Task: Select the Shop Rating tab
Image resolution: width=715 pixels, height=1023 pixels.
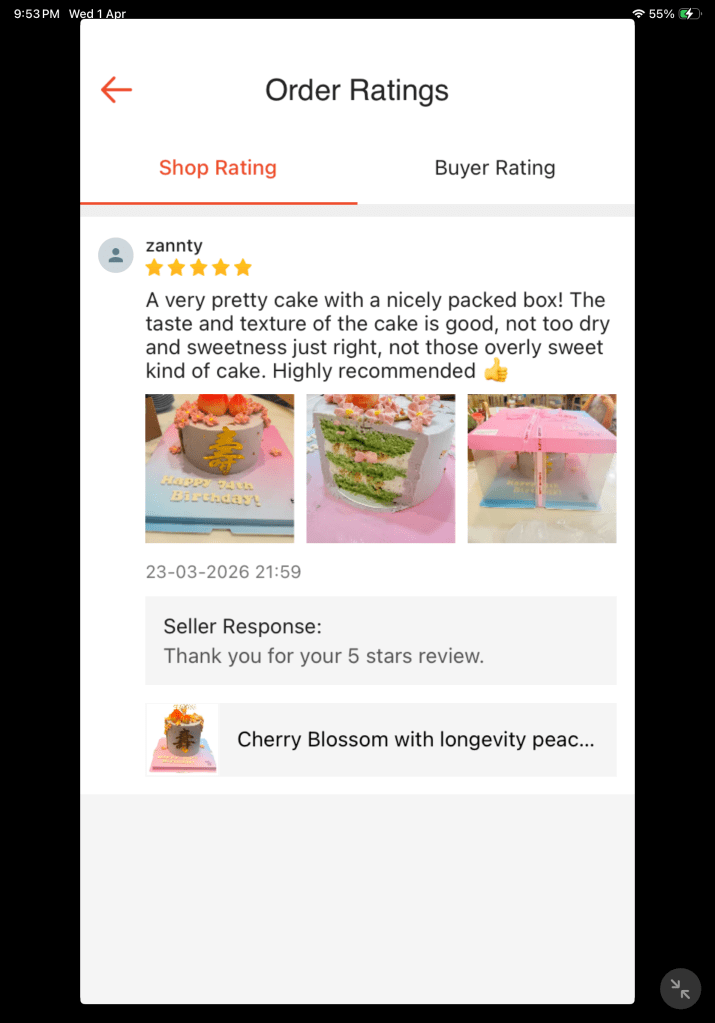Action: point(218,168)
